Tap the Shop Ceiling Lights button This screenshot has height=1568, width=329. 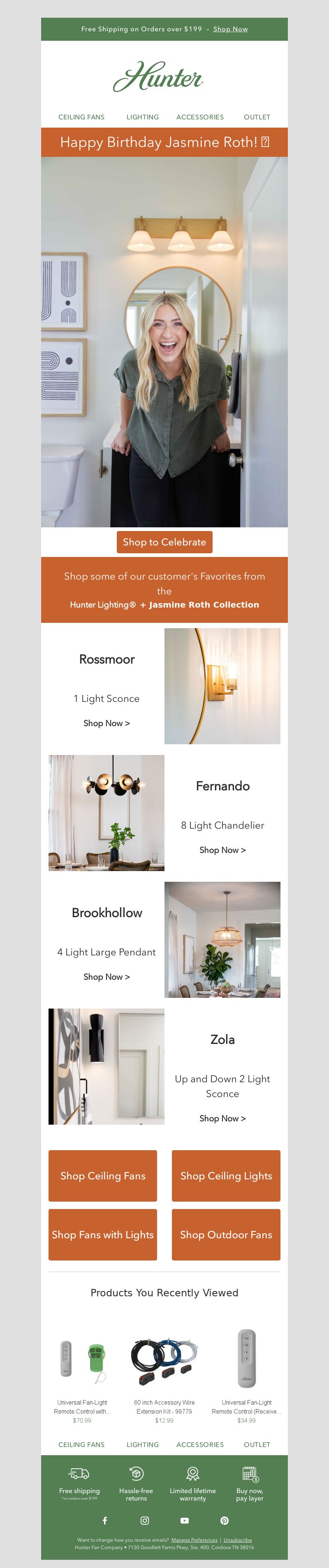(x=226, y=1175)
